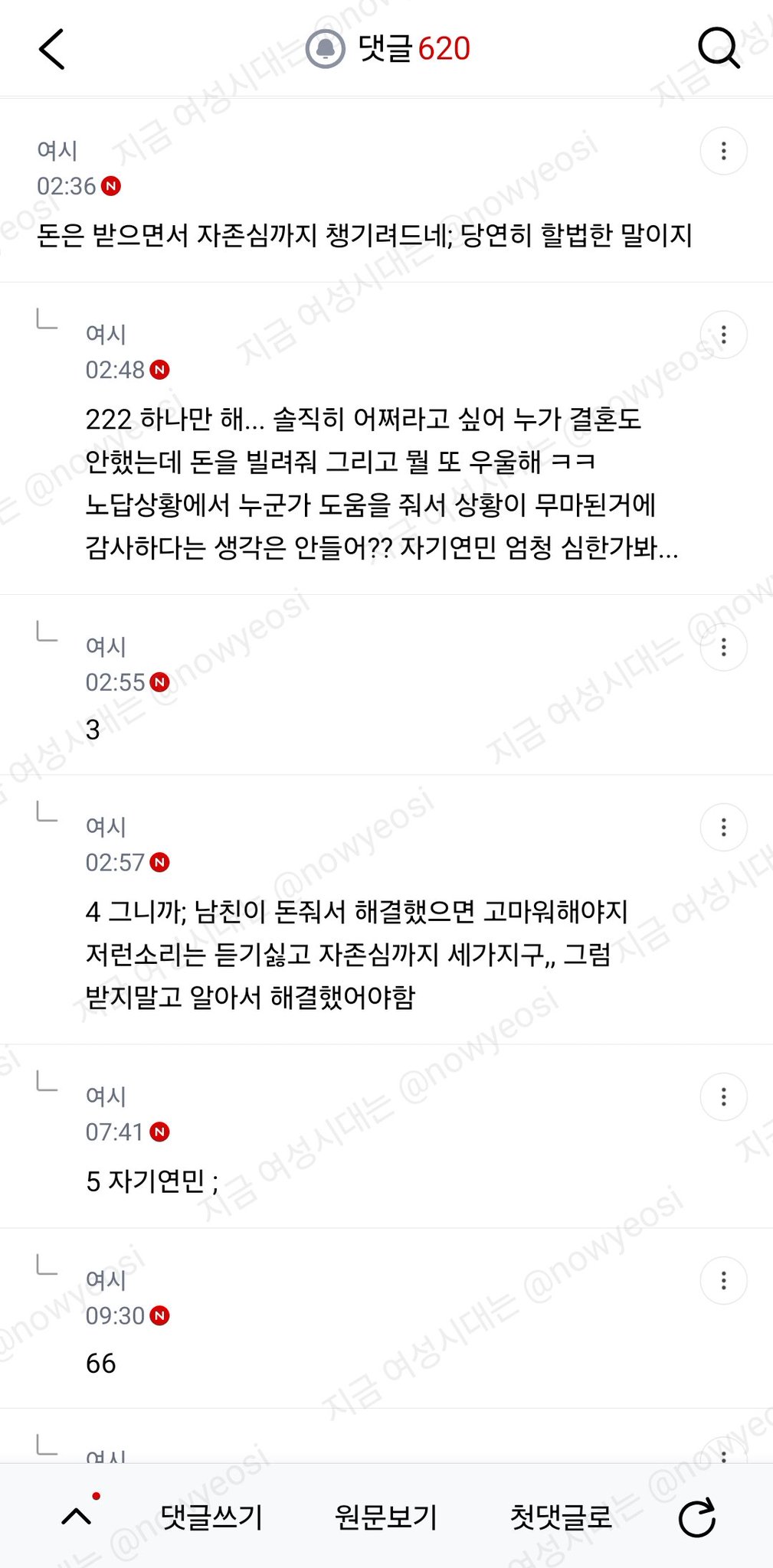Open the original post via 원문보기
Screen dimensions: 773x1568
point(386,1517)
